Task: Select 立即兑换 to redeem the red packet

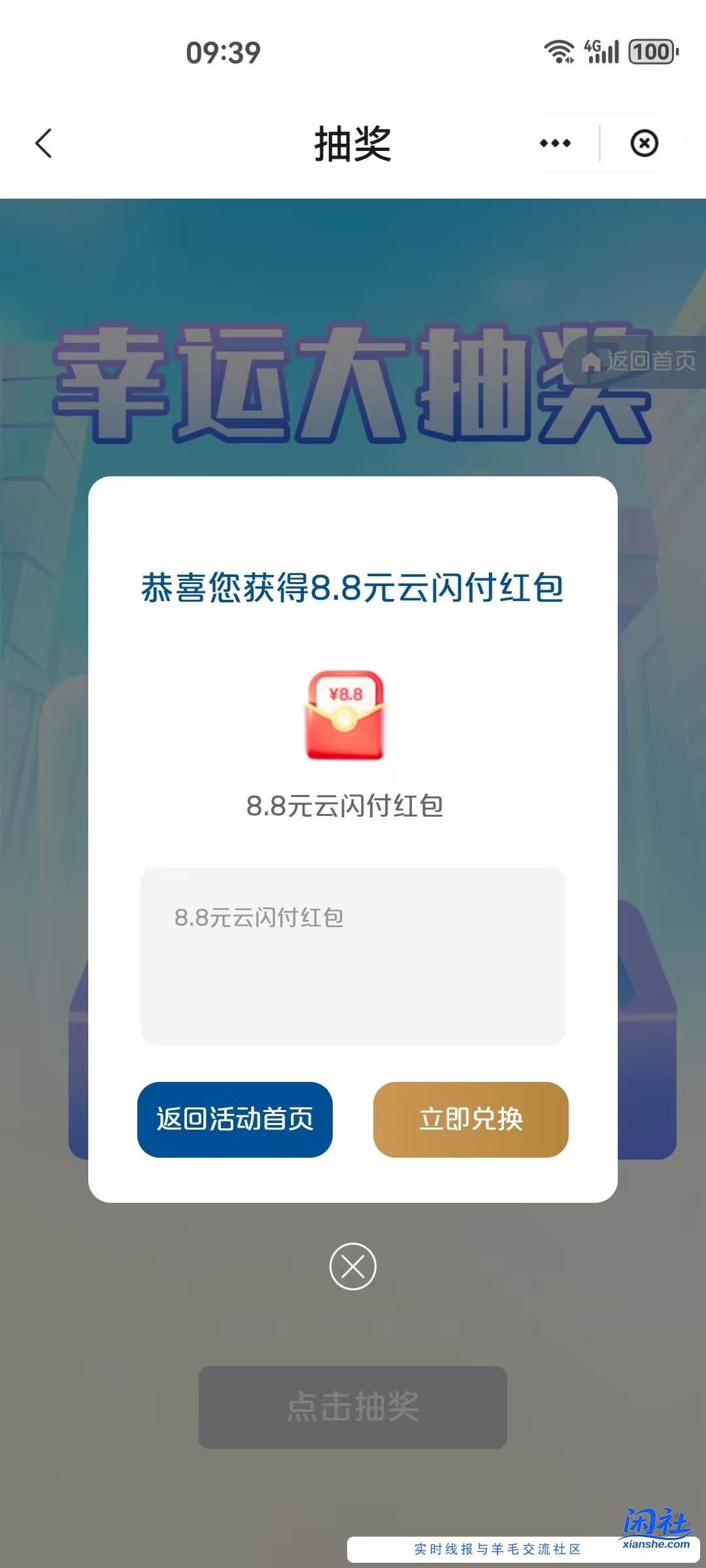Action: coord(471,1119)
